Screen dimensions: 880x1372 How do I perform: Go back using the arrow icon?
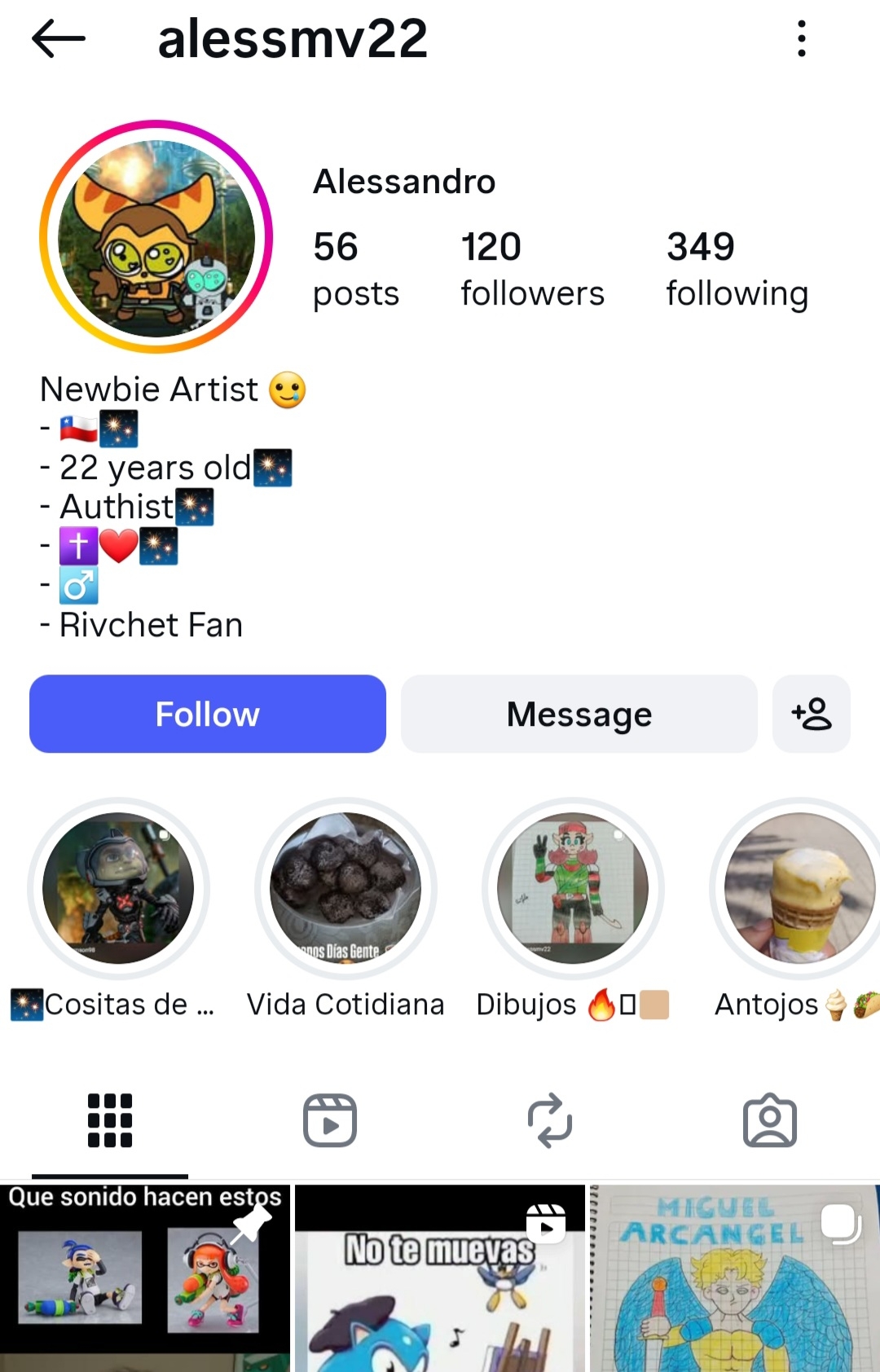click(x=59, y=38)
